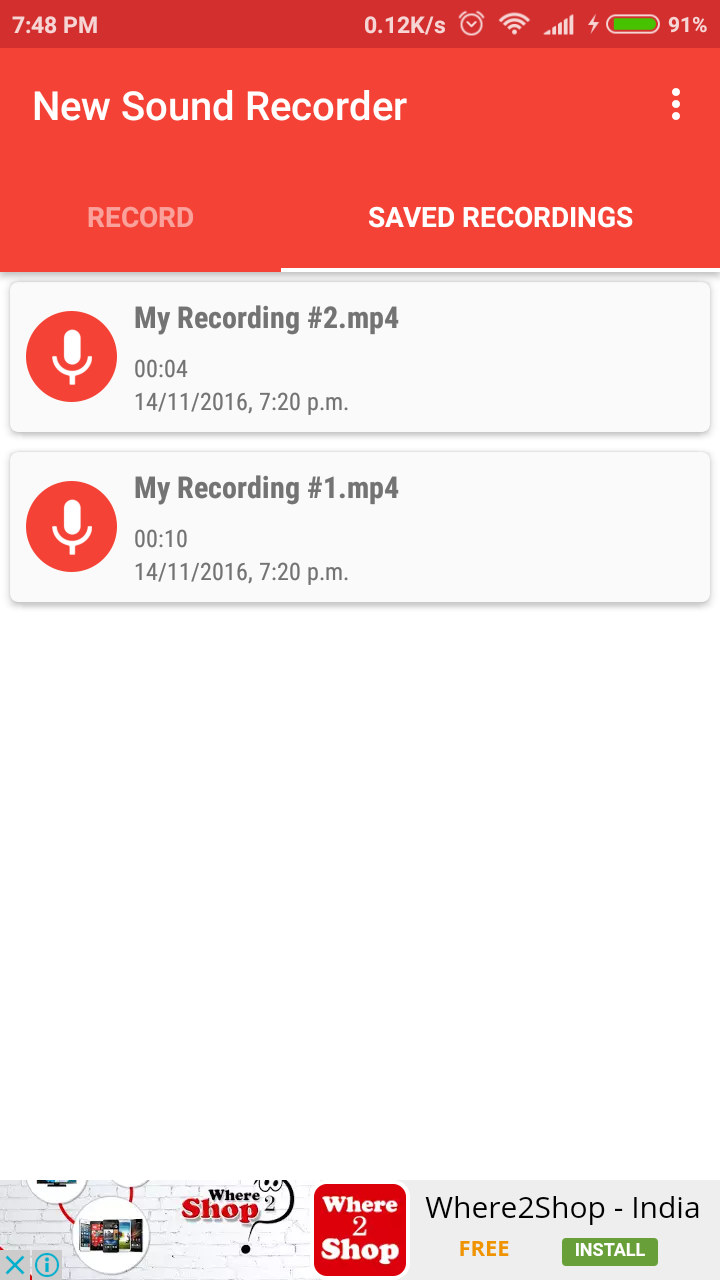The image size is (720, 1280).
Task: Tap the INSTALL button on the ad
Action: [x=610, y=1250]
